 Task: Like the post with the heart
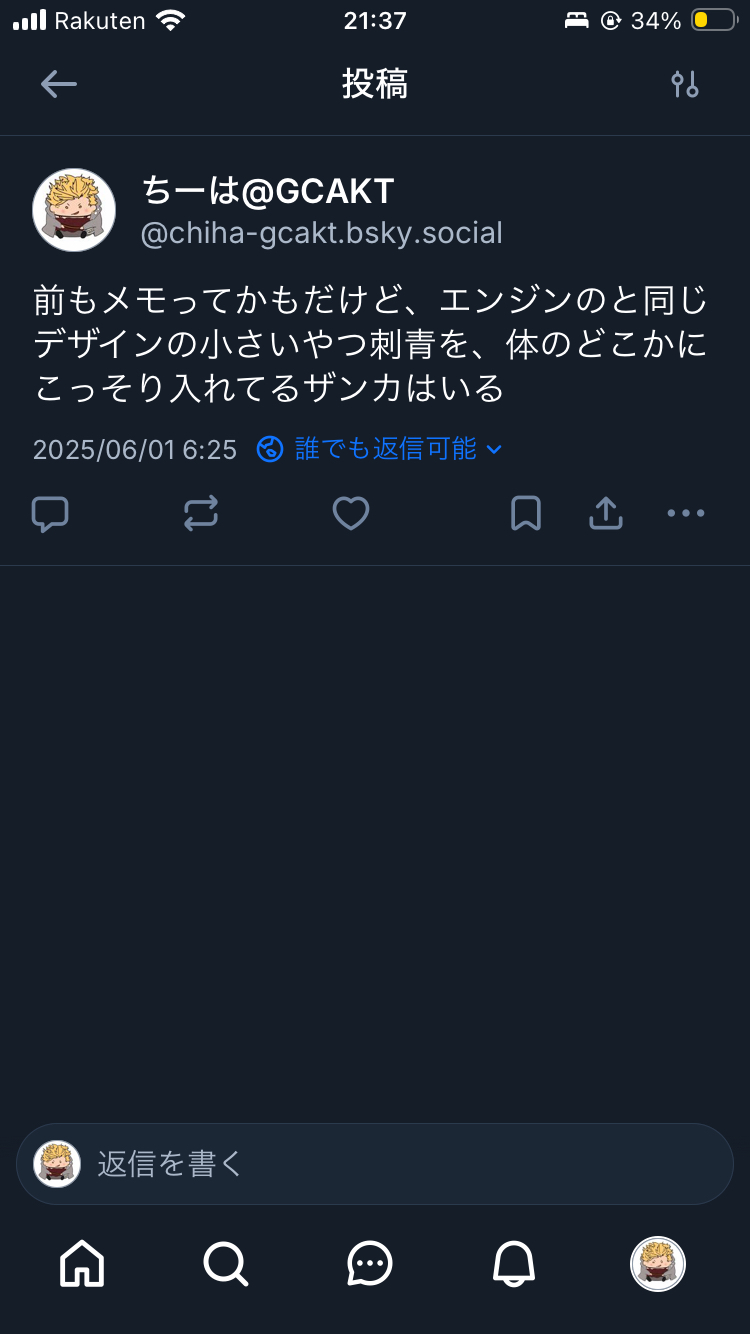click(x=351, y=514)
